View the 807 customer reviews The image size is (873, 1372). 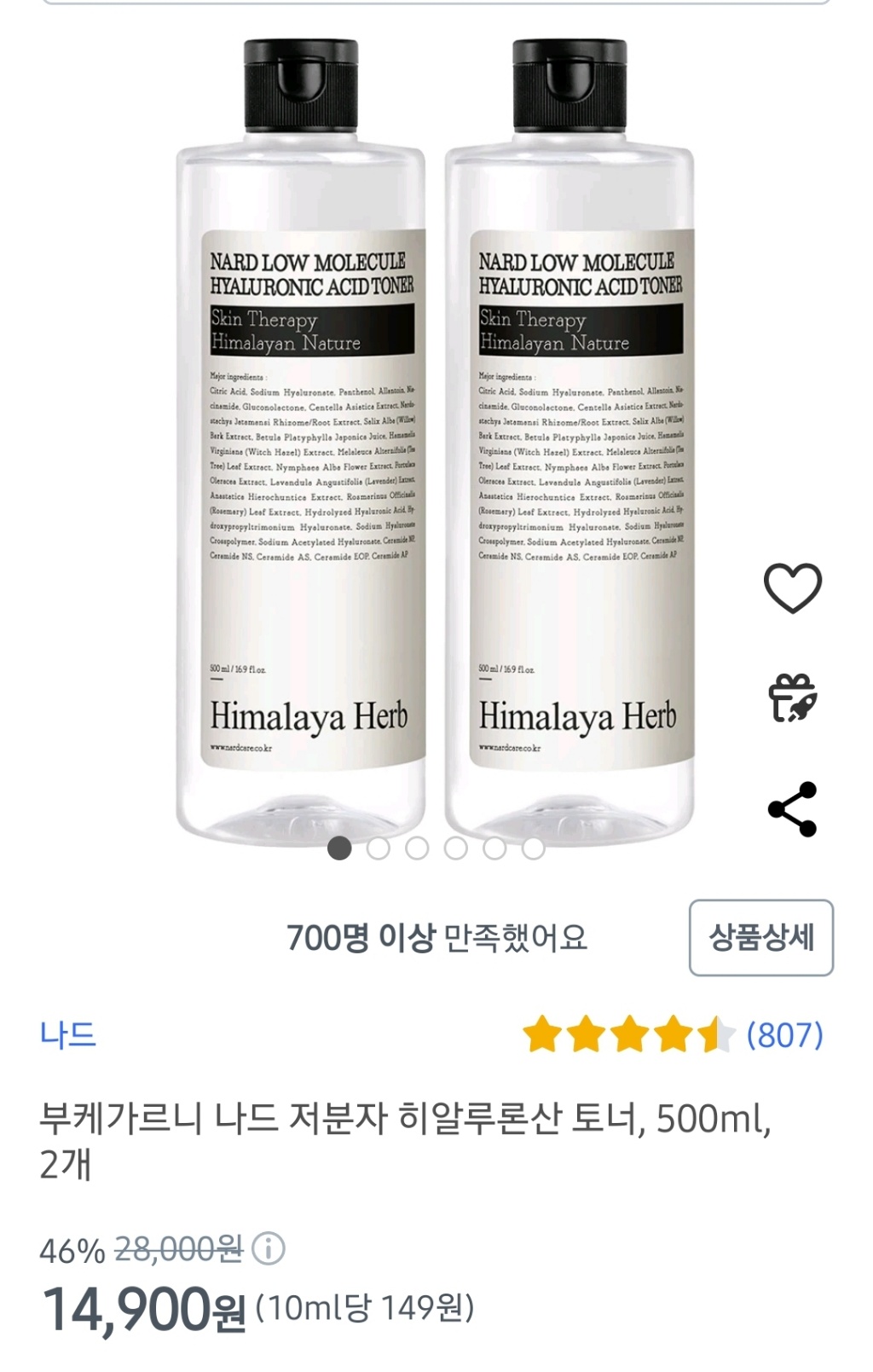pyautogui.click(x=784, y=1035)
